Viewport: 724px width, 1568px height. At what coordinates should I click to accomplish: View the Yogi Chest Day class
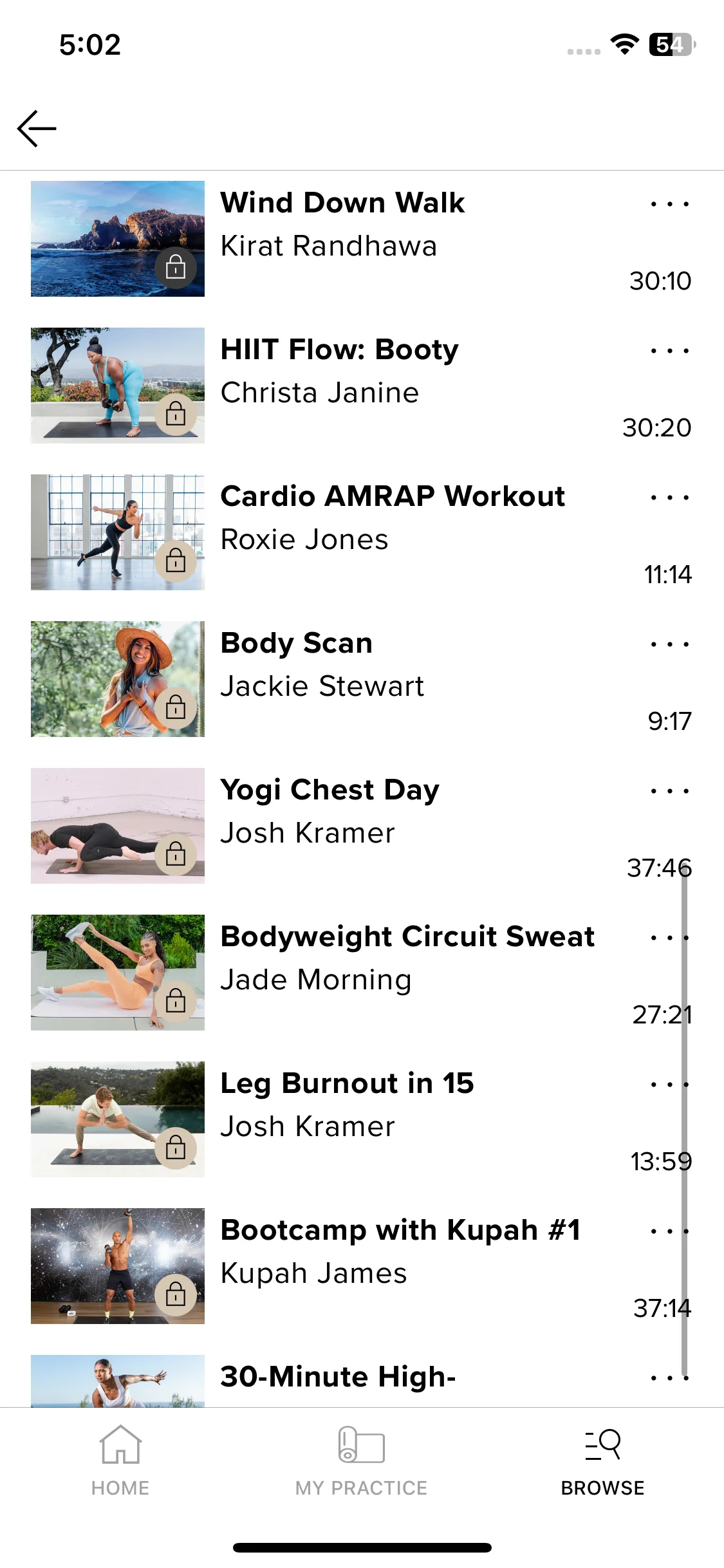(330, 790)
